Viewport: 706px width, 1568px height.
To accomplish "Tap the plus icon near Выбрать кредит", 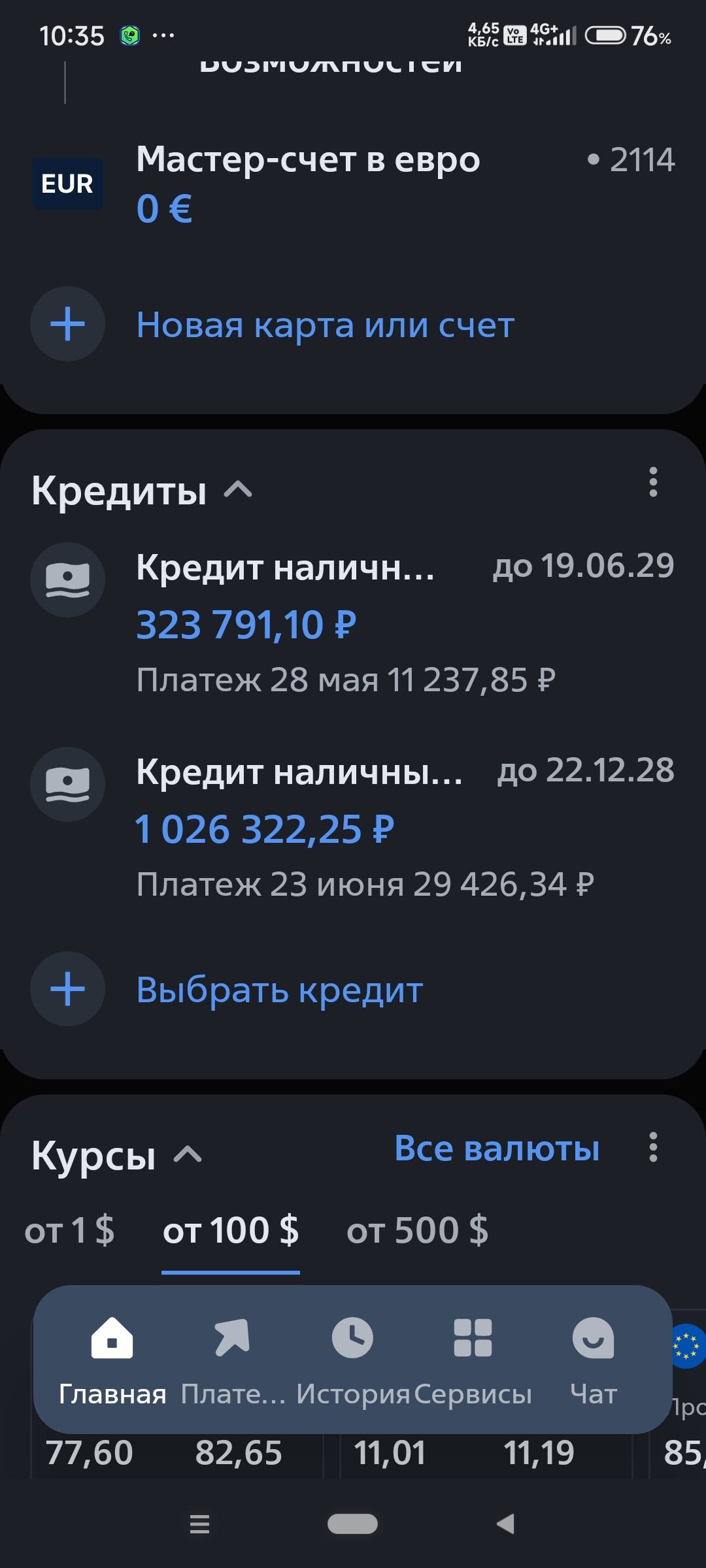I will tap(67, 989).
